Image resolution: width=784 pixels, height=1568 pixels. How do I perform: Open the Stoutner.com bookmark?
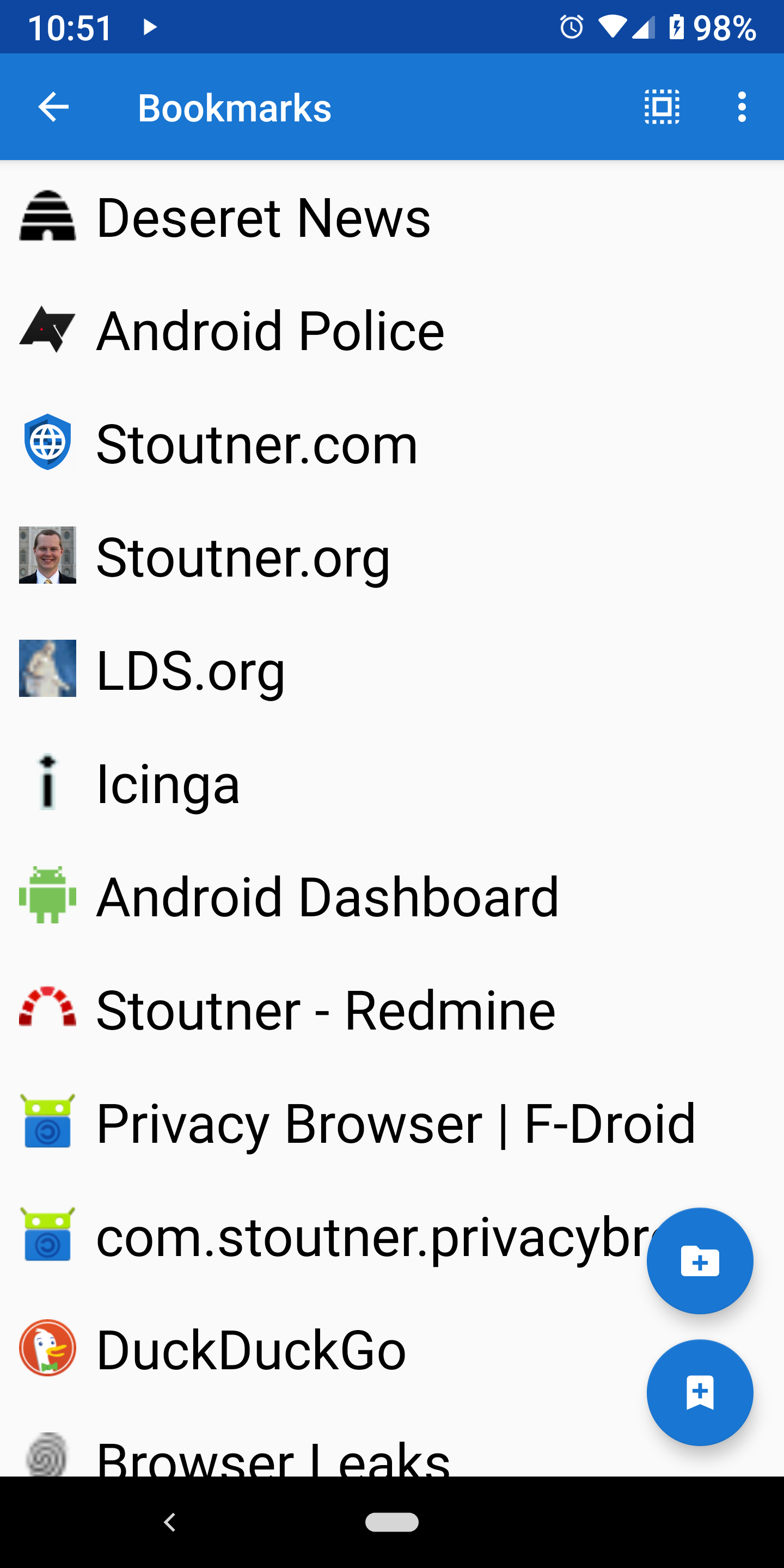(x=257, y=444)
